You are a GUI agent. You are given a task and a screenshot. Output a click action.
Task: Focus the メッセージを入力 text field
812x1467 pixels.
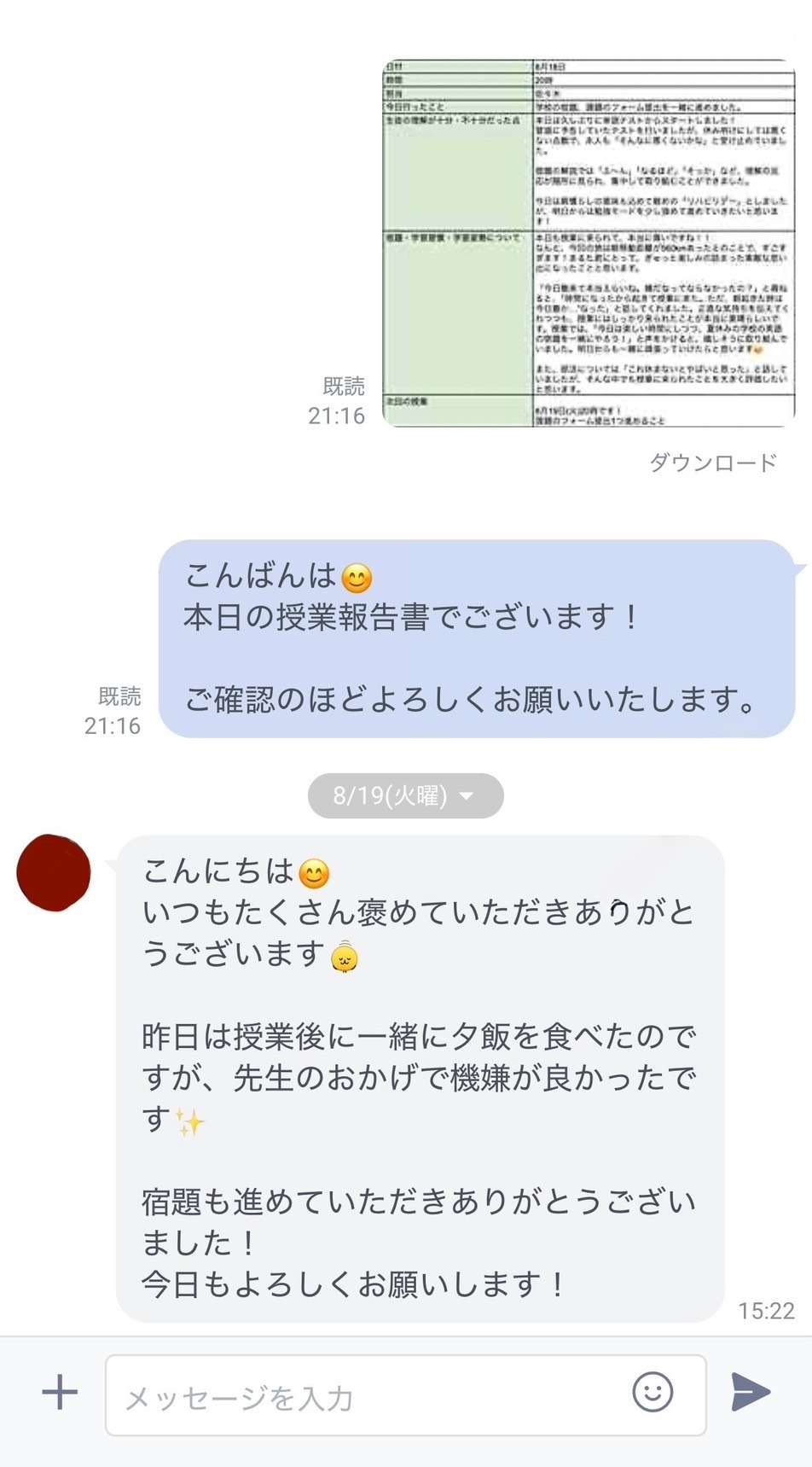tap(367, 1397)
